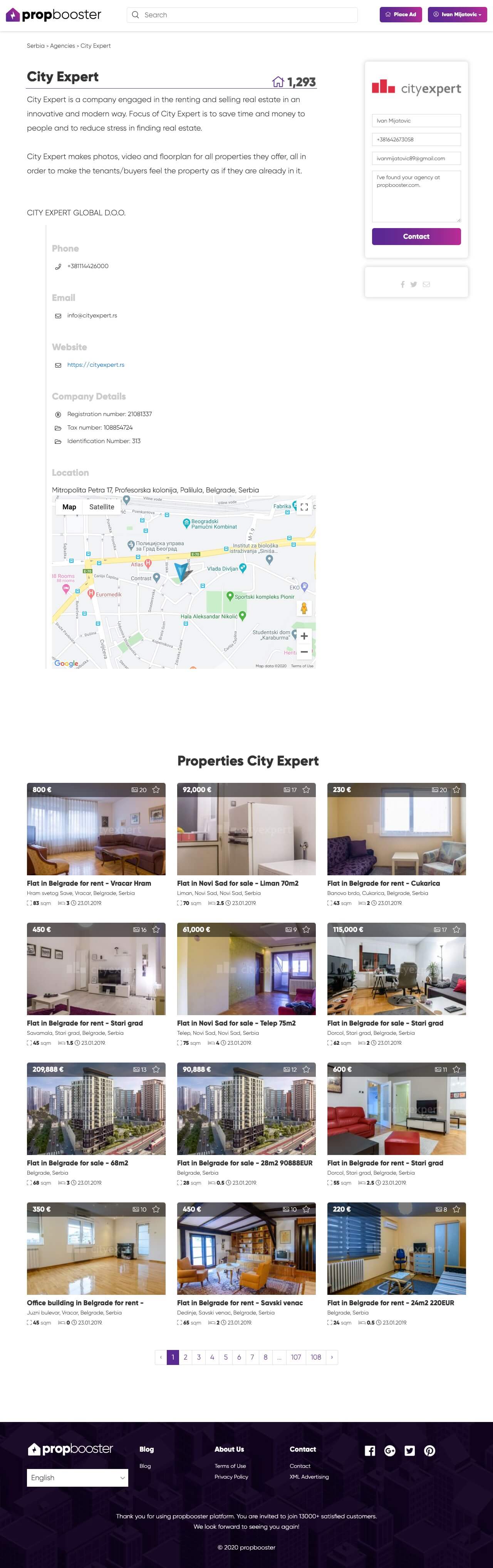The height and width of the screenshot is (1568, 493).
Task: Send the message with the Contact button
Action: point(416,236)
